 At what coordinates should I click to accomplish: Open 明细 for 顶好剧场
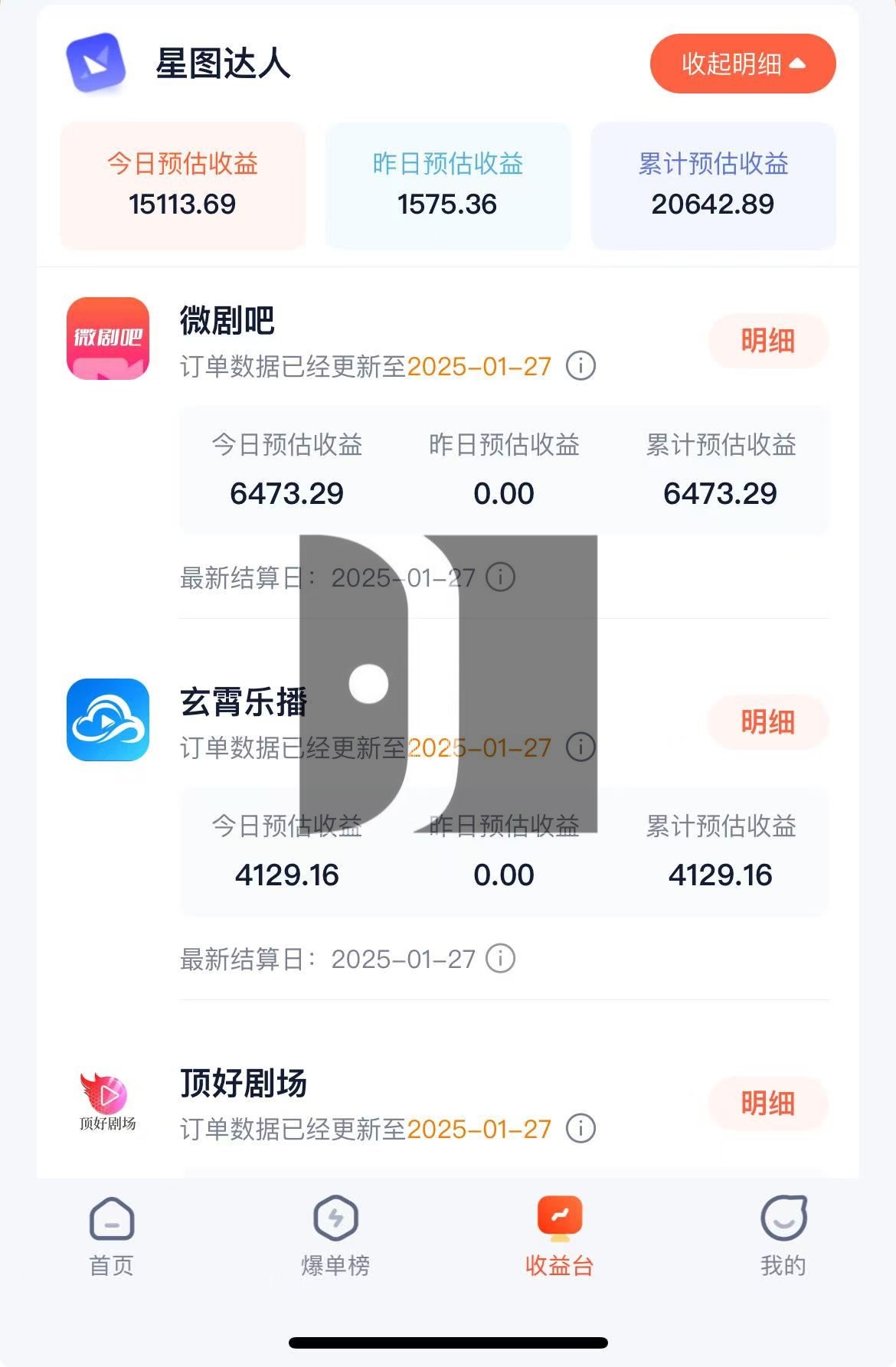click(767, 1104)
